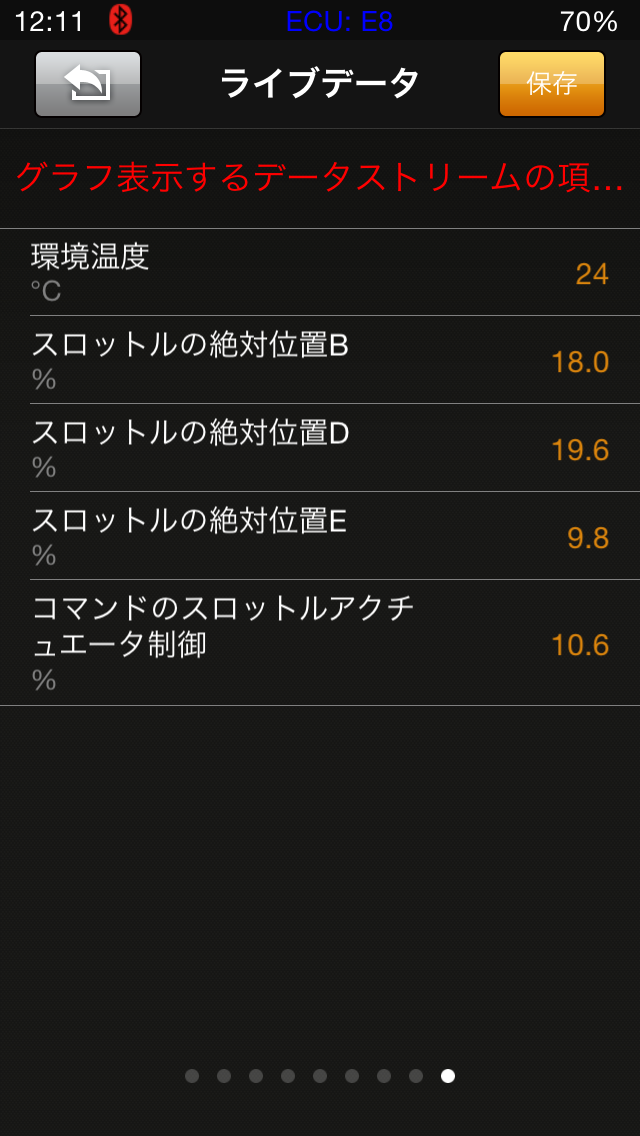
Task: Select the 環境温度 row for graphing
Action: tap(320, 272)
